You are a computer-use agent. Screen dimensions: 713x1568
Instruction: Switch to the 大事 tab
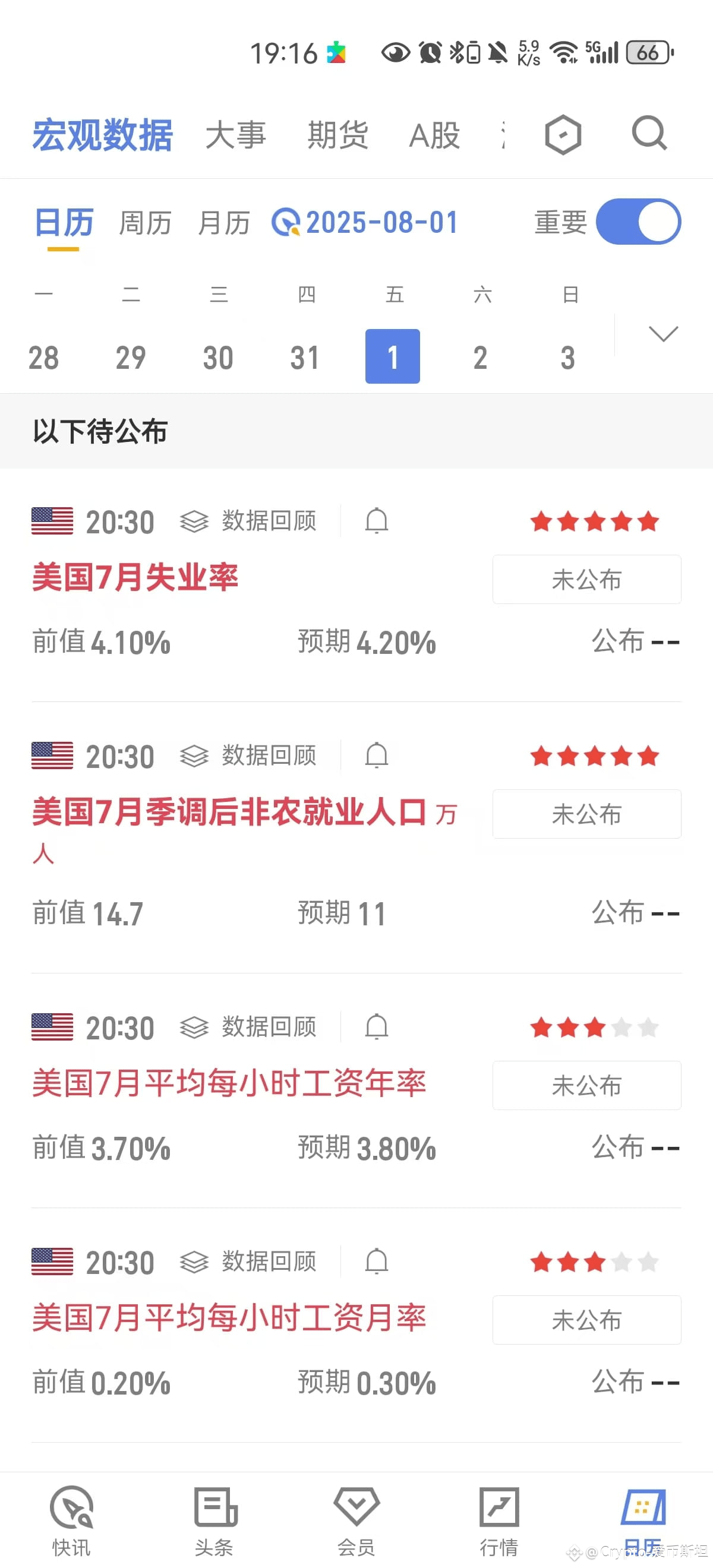(236, 134)
